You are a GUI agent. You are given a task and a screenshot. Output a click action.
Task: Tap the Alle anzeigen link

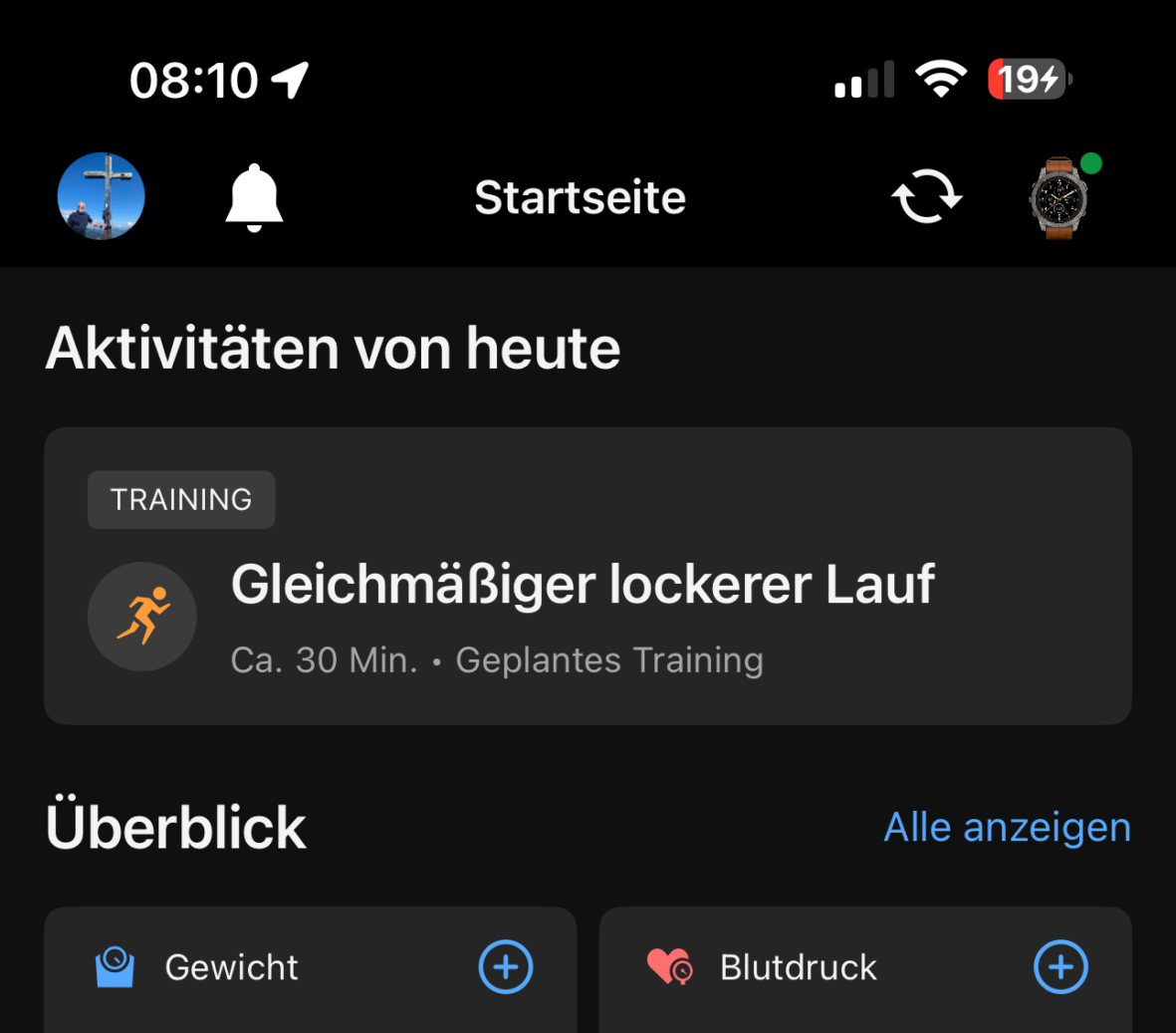pos(1007,827)
